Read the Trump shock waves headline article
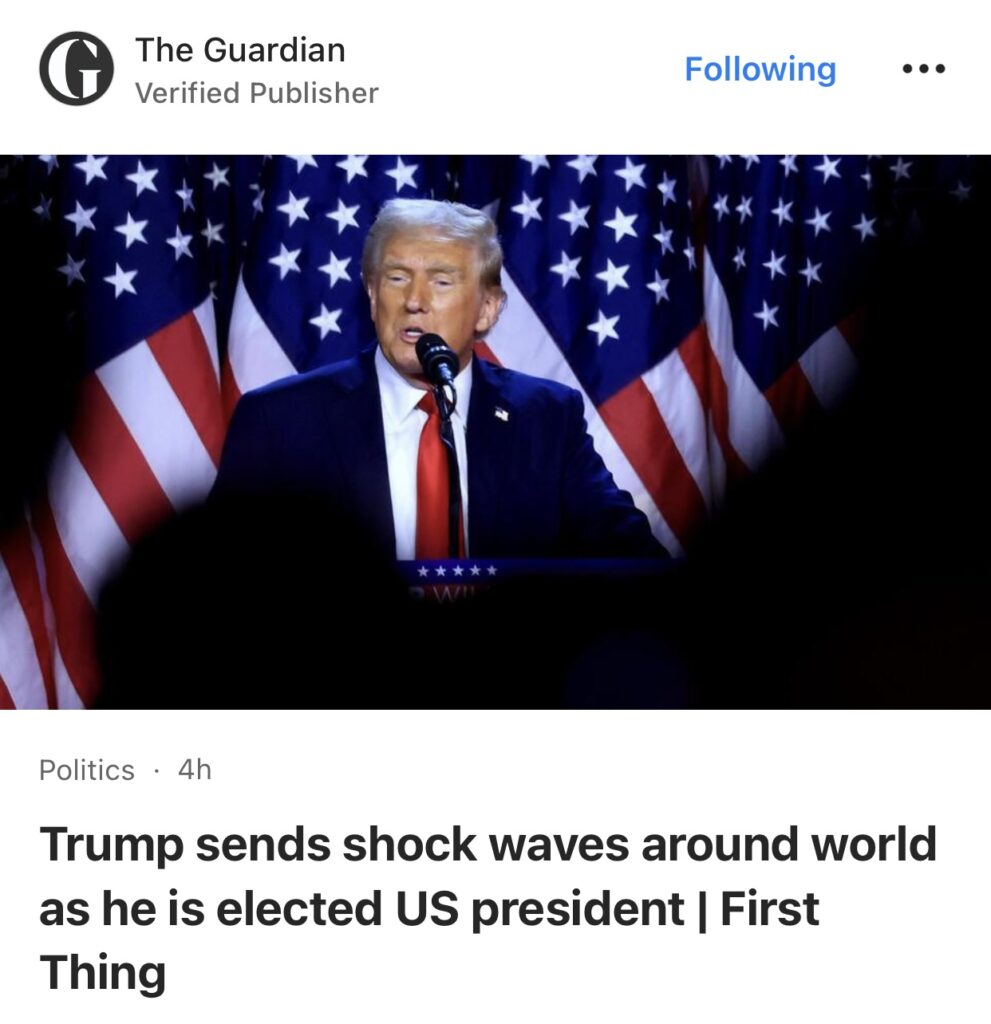Screen dimensions: 991x1024 tap(488, 908)
